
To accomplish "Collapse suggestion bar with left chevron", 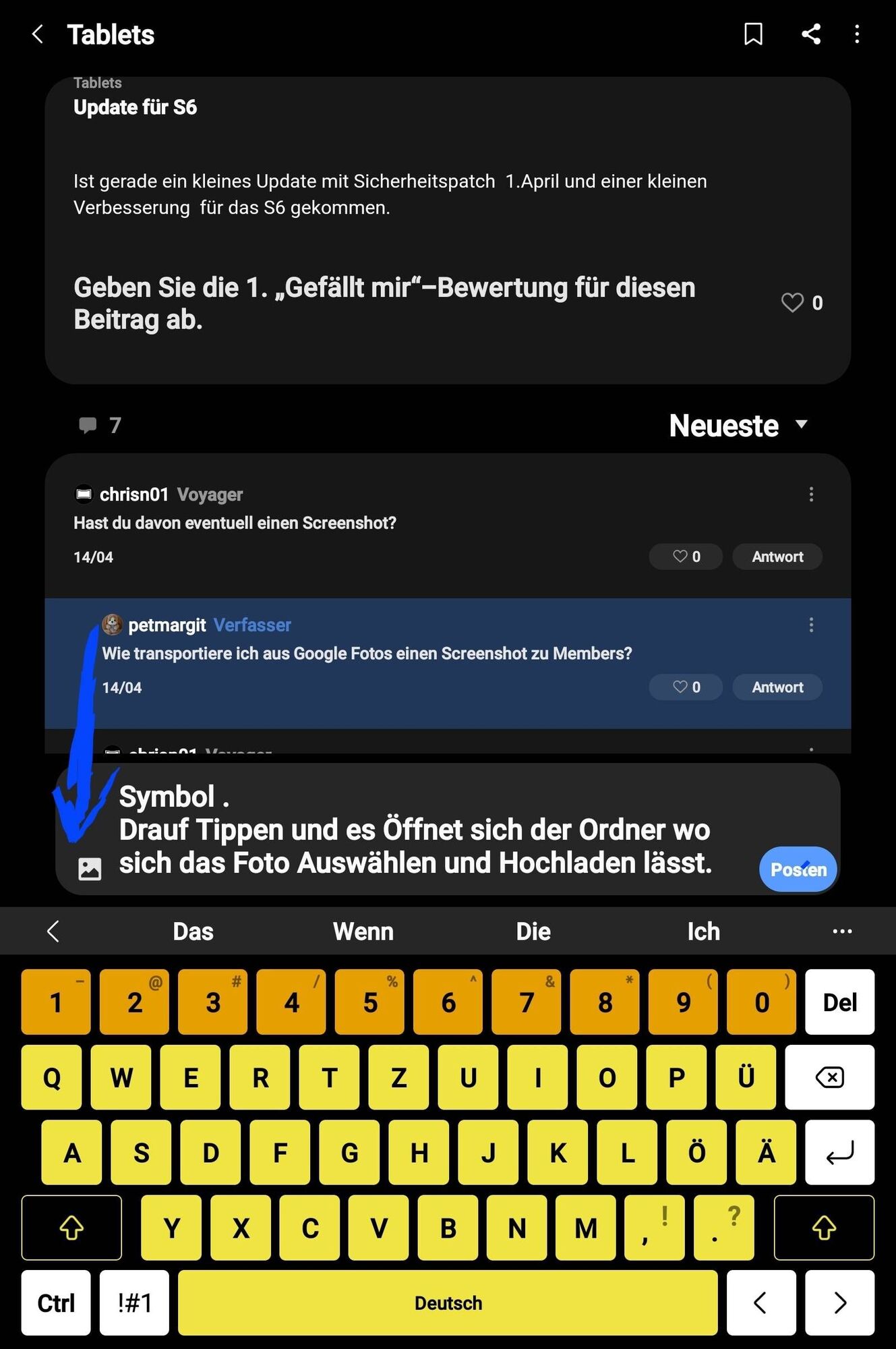I will [54, 931].
